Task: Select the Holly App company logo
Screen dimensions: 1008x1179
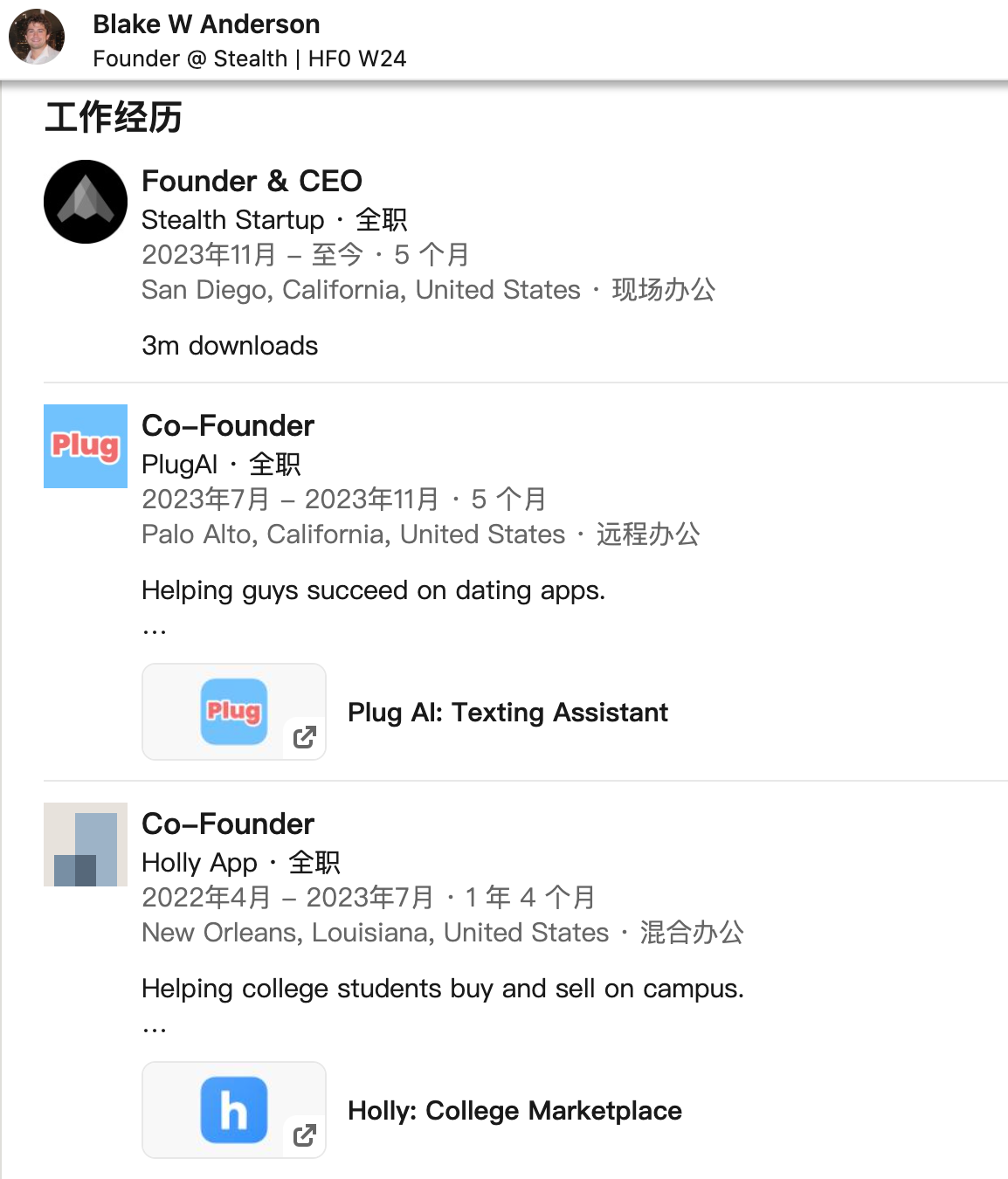Action: coord(85,845)
